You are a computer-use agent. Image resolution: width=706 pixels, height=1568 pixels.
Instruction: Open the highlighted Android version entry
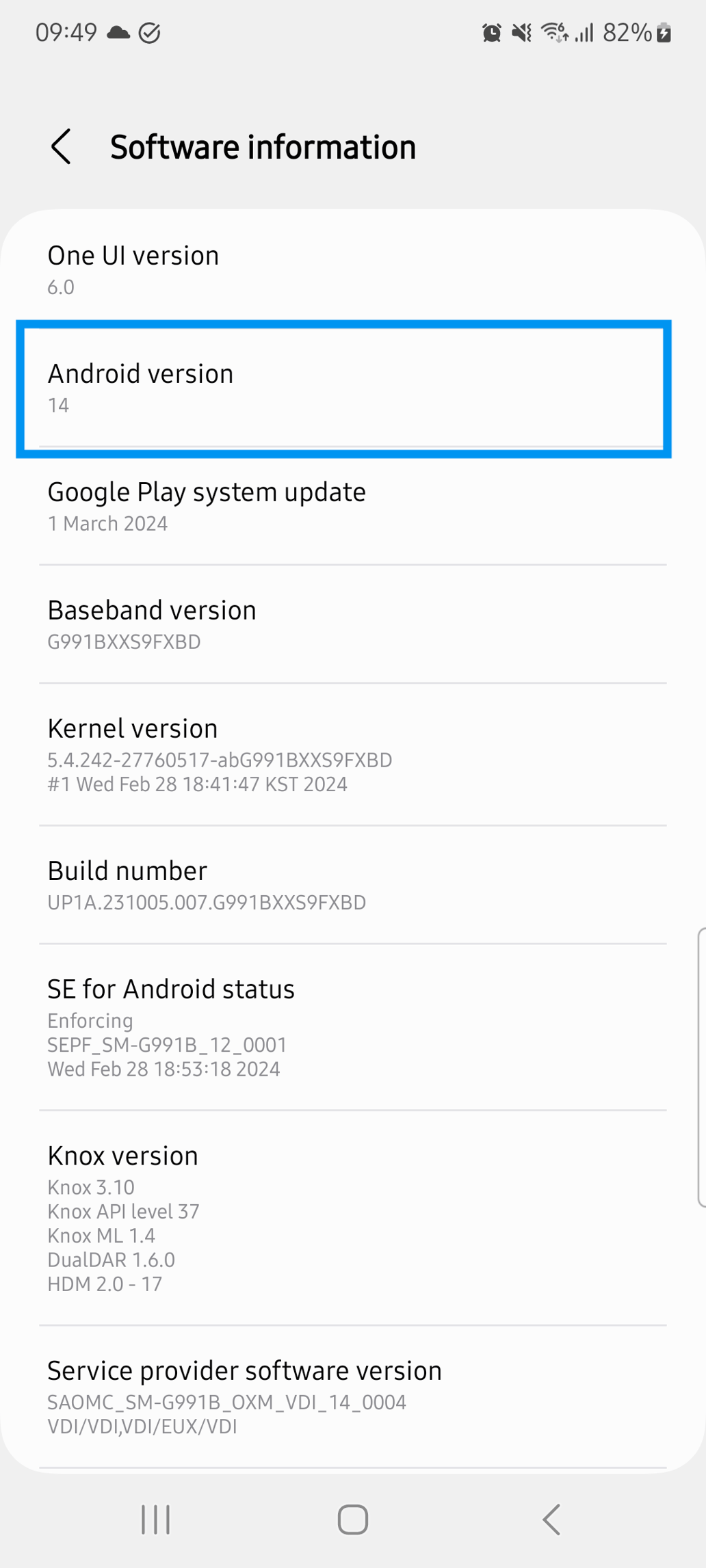(x=342, y=386)
